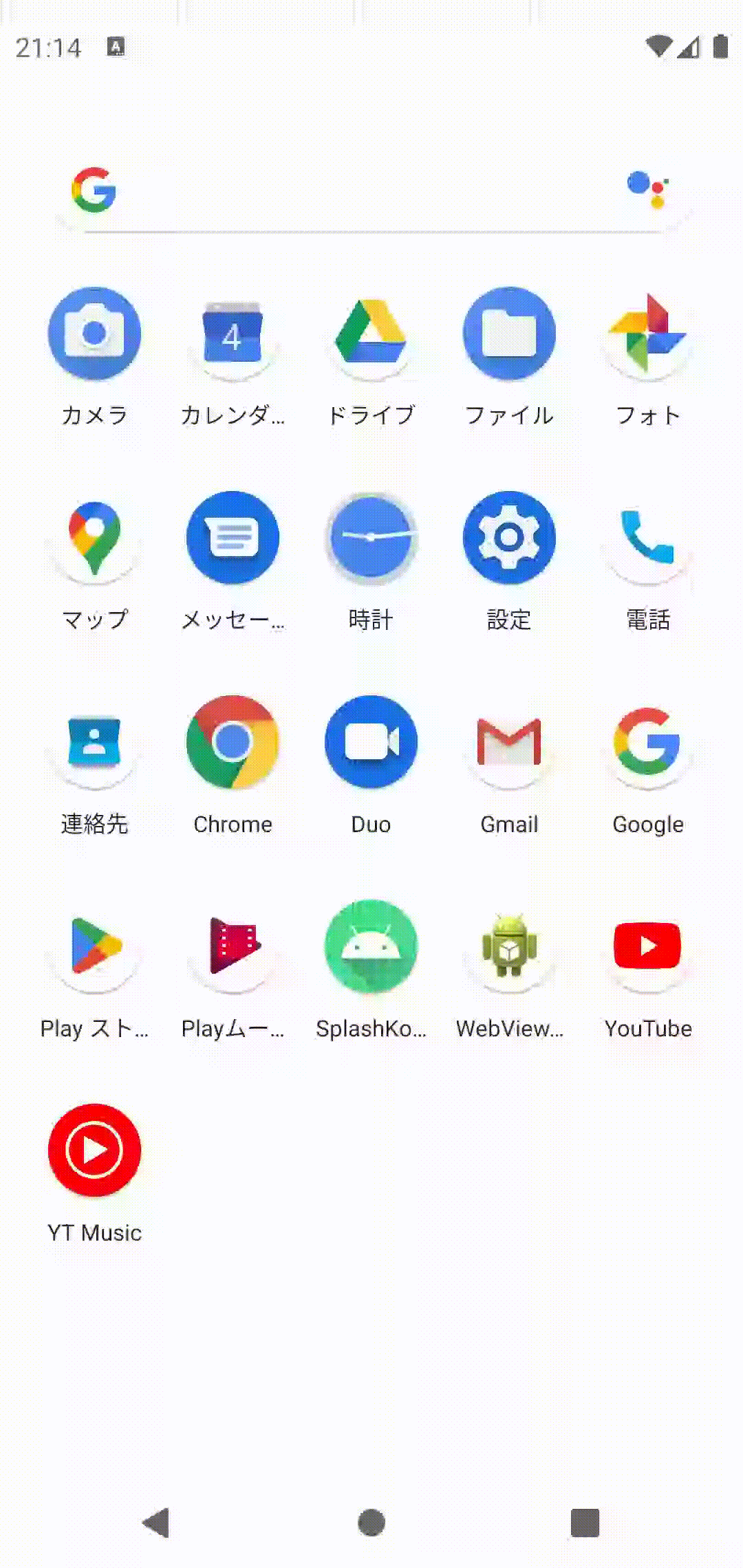Launch Chrome browser
Image resolution: width=743 pixels, height=1568 pixels.
pyautogui.click(x=233, y=743)
